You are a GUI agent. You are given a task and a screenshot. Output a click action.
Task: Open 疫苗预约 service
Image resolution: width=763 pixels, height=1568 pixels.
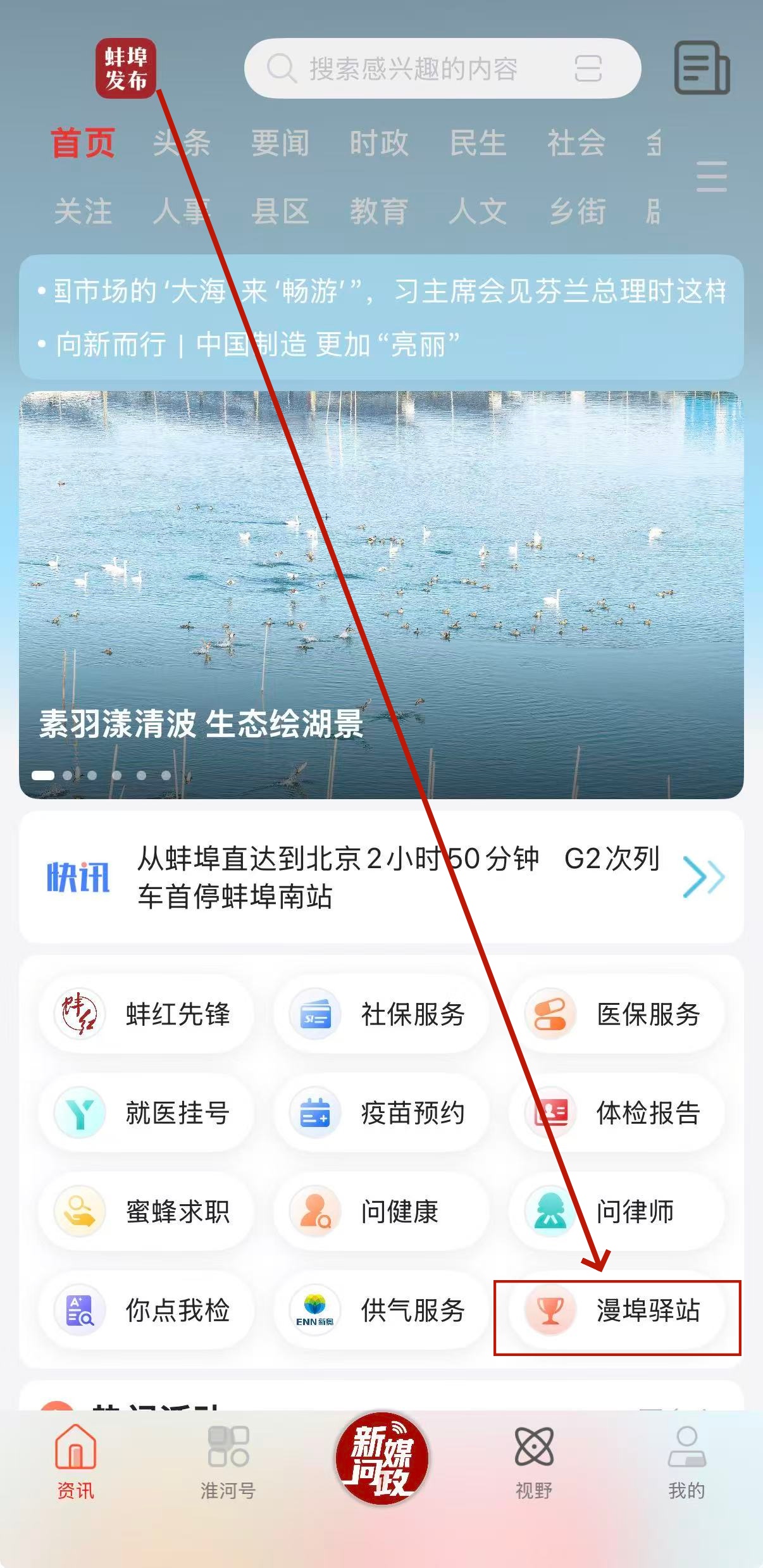click(381, 1113)
